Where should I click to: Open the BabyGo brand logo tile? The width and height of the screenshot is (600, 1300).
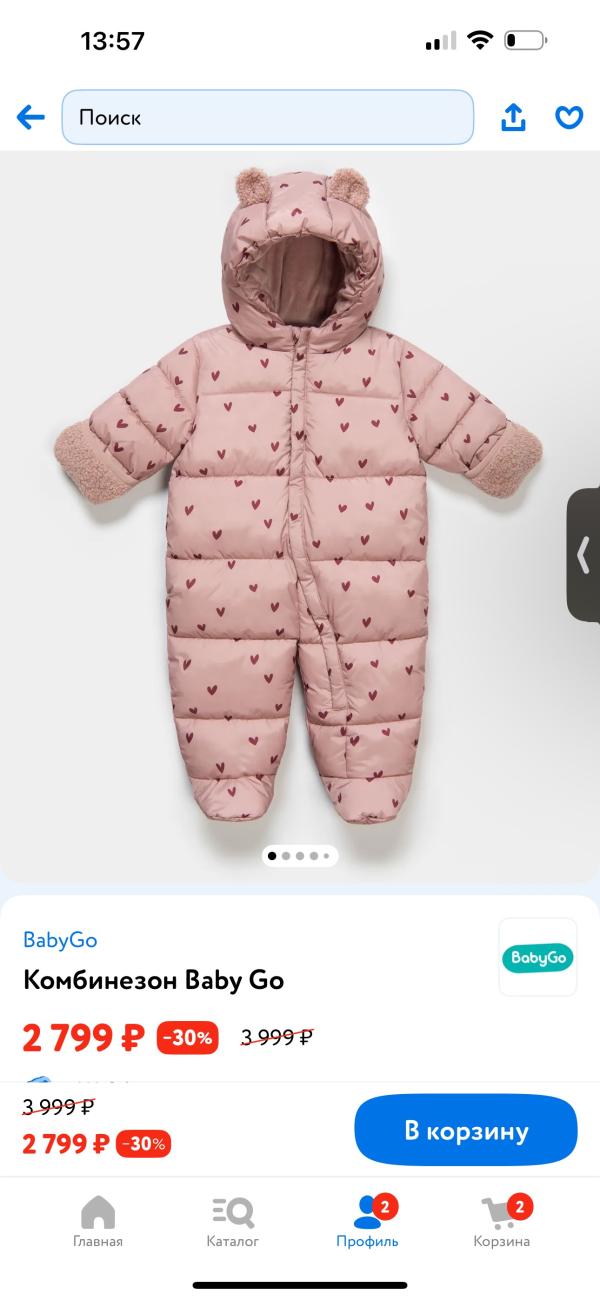coord(538,957)
